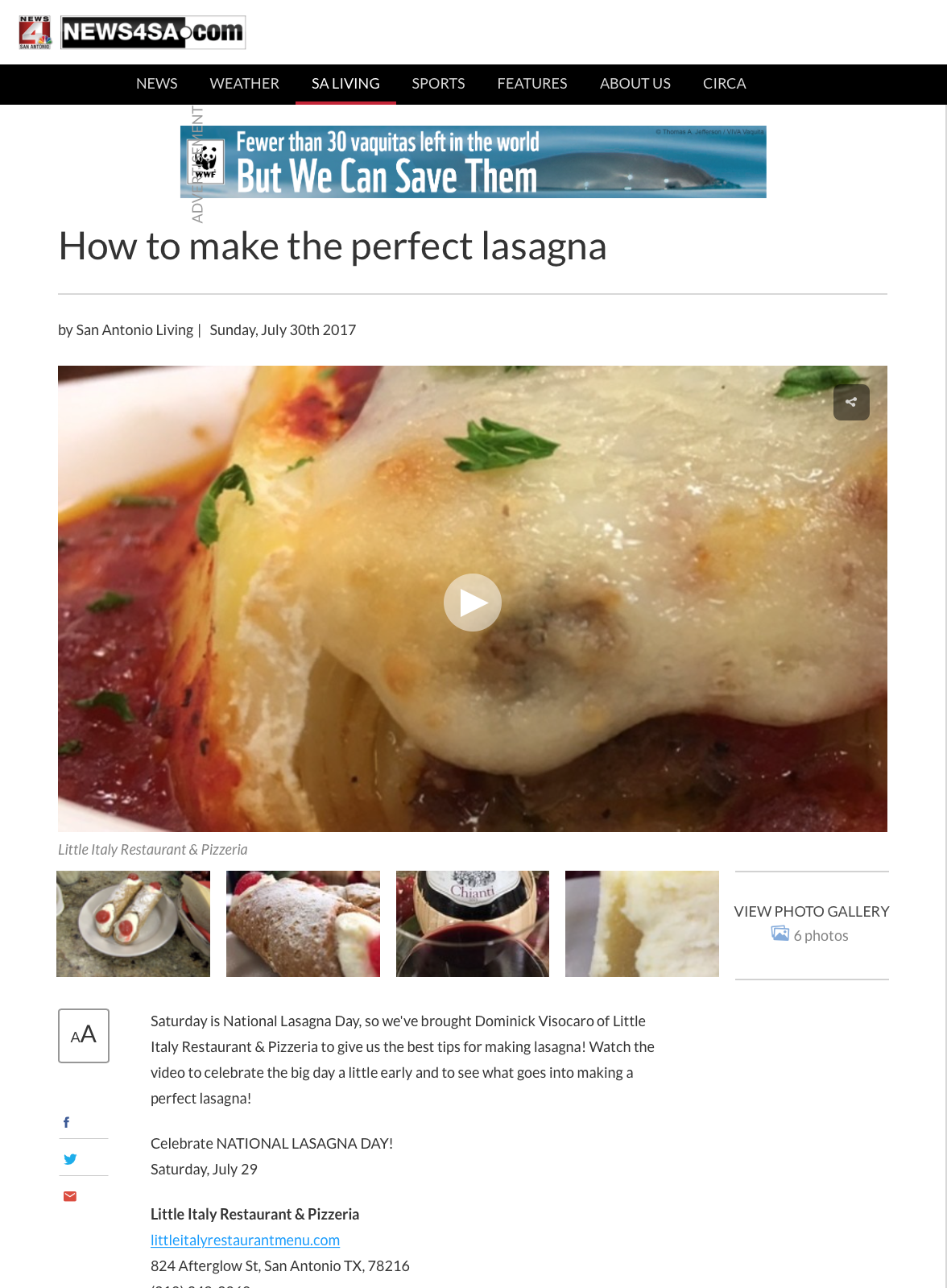Tap the share icon on the video

click(x=851, y=402)
